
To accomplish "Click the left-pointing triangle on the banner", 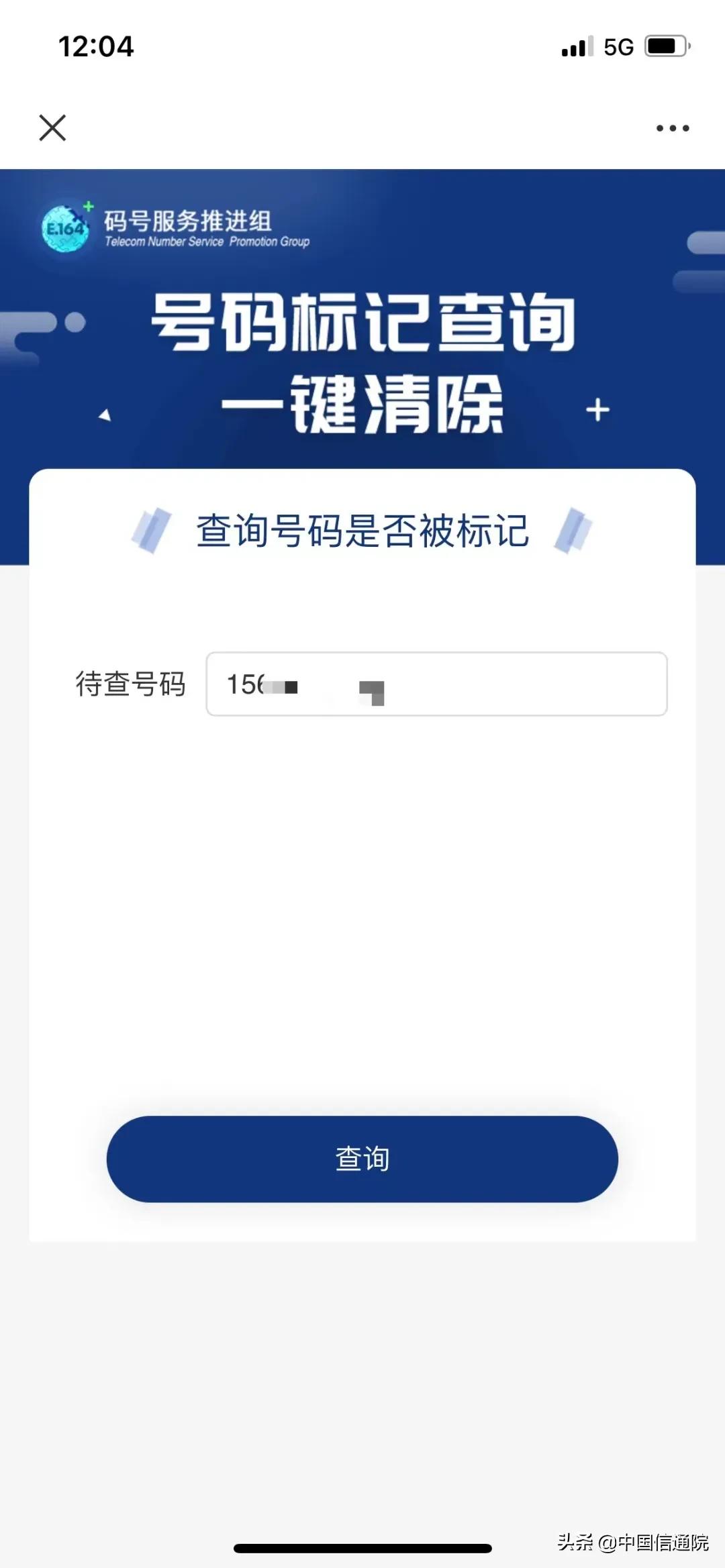I will point(104,415).
